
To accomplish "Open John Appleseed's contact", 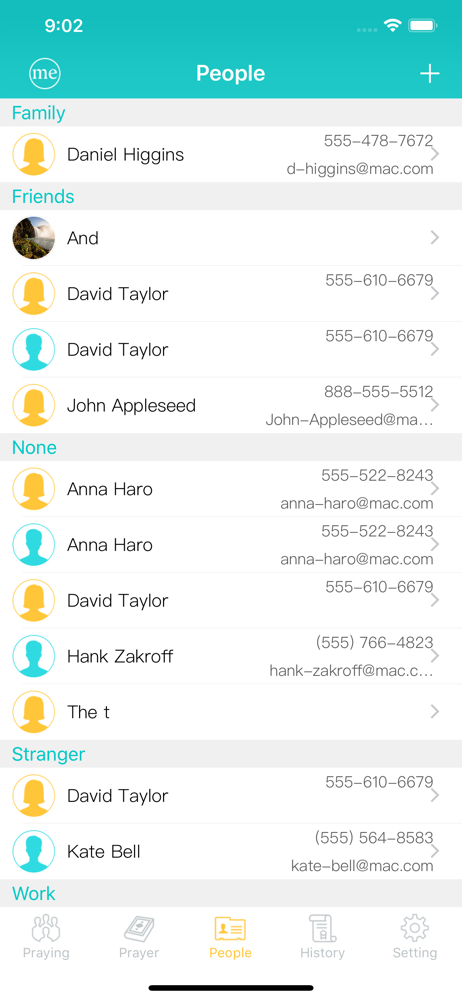I will pyautogui.click(x=231, y=406).
